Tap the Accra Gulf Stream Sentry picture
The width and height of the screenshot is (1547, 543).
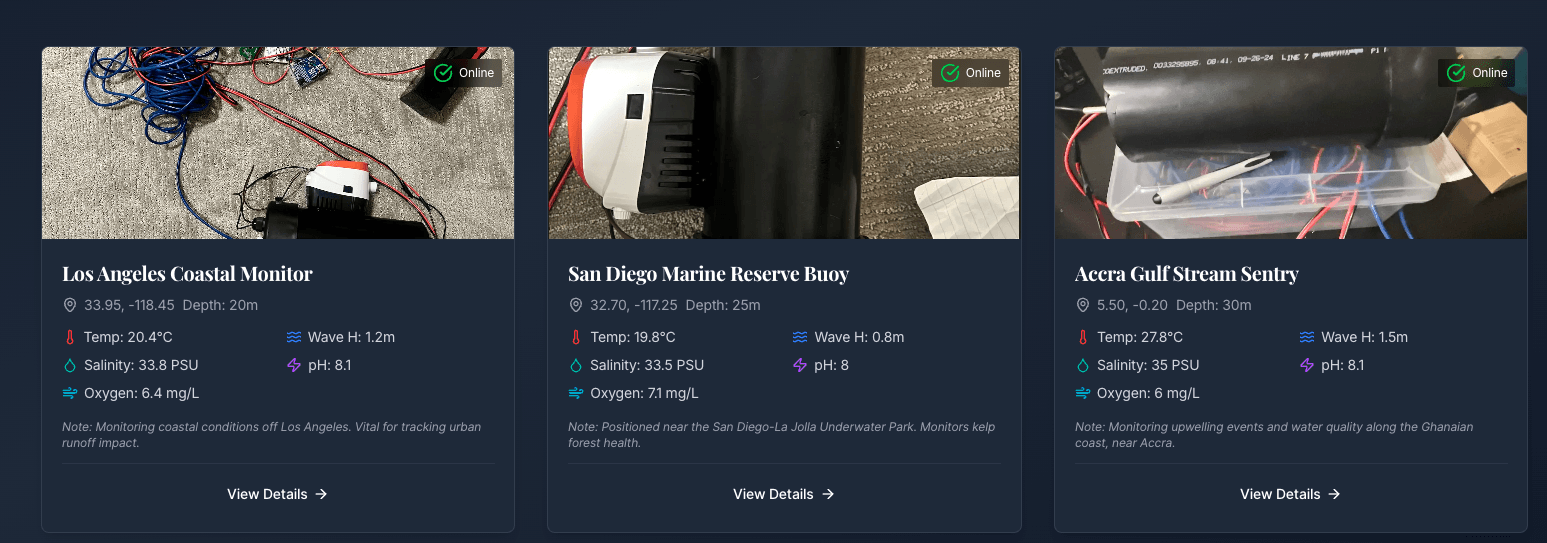(x=1290, y=143)
